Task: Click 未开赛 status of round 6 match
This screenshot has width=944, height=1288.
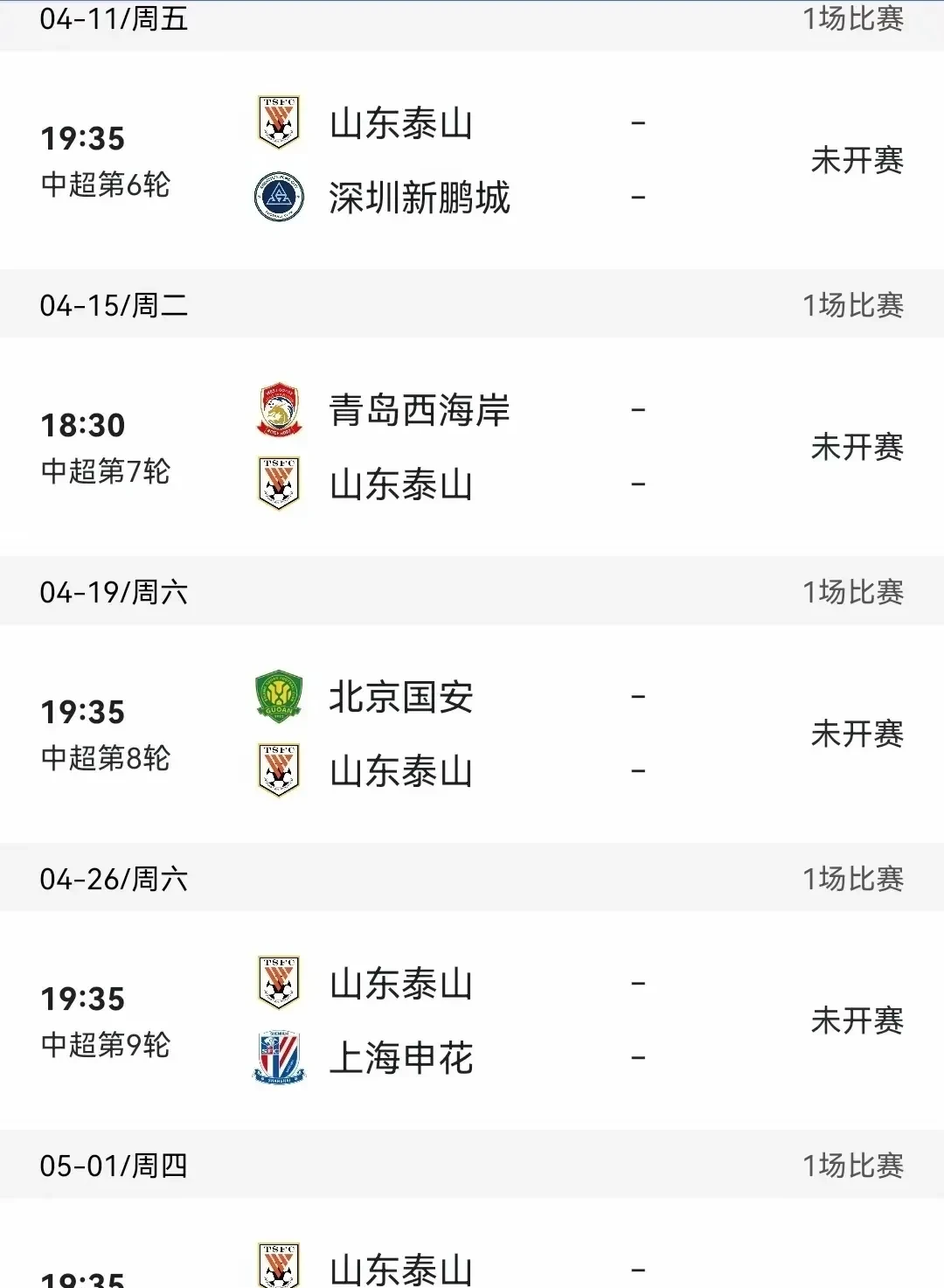Action: coord(857,157)
